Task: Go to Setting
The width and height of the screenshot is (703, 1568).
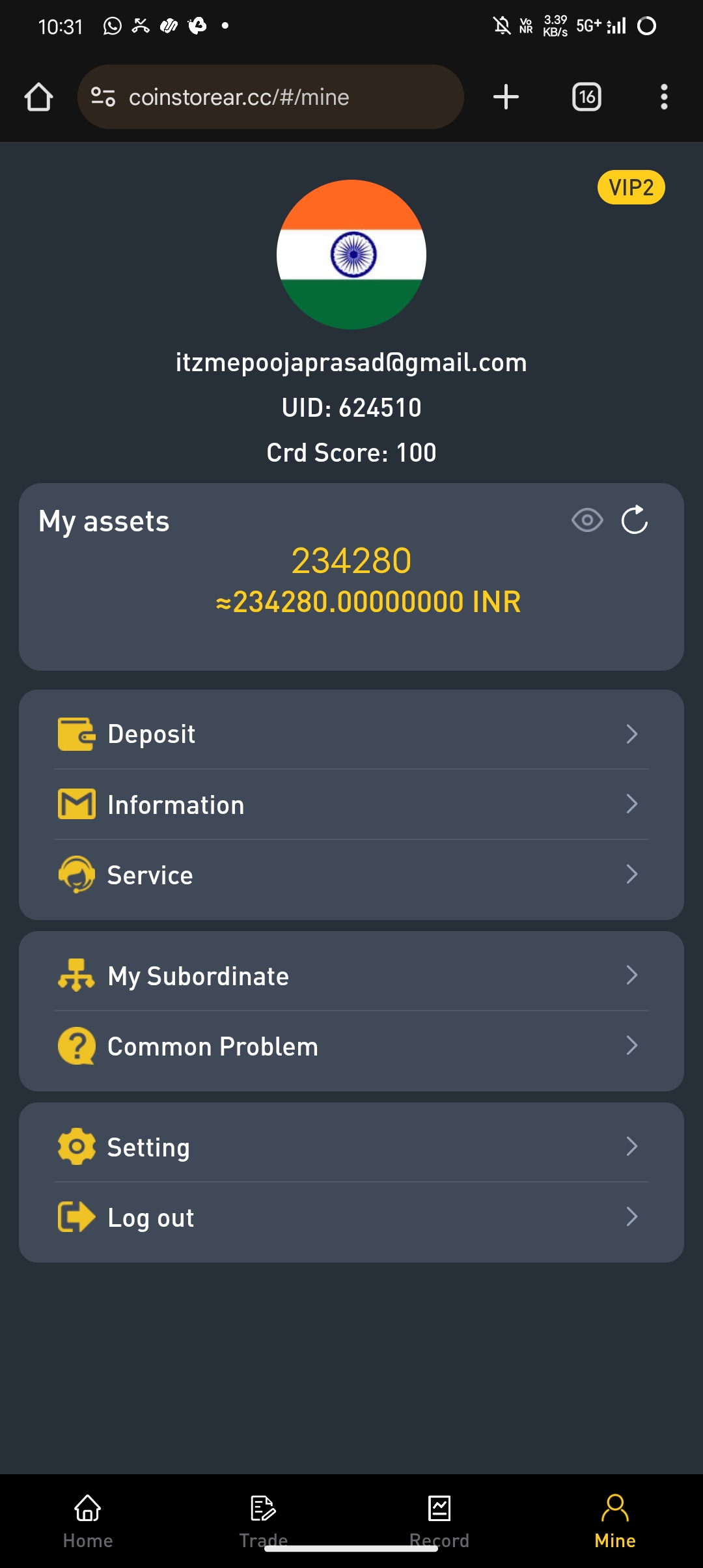Action: pos(351,1147)
